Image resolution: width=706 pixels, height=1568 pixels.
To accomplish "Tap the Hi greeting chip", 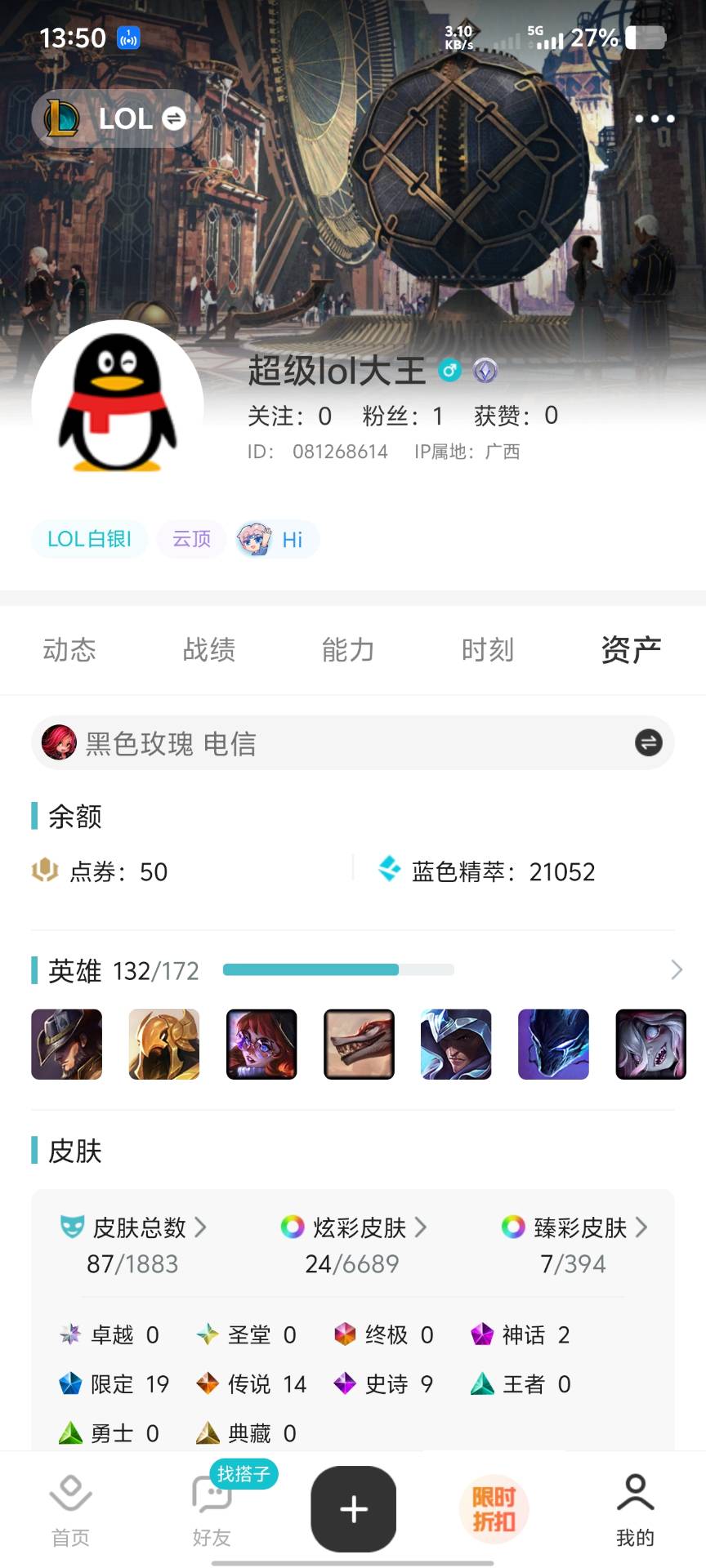I will point(277,539).
